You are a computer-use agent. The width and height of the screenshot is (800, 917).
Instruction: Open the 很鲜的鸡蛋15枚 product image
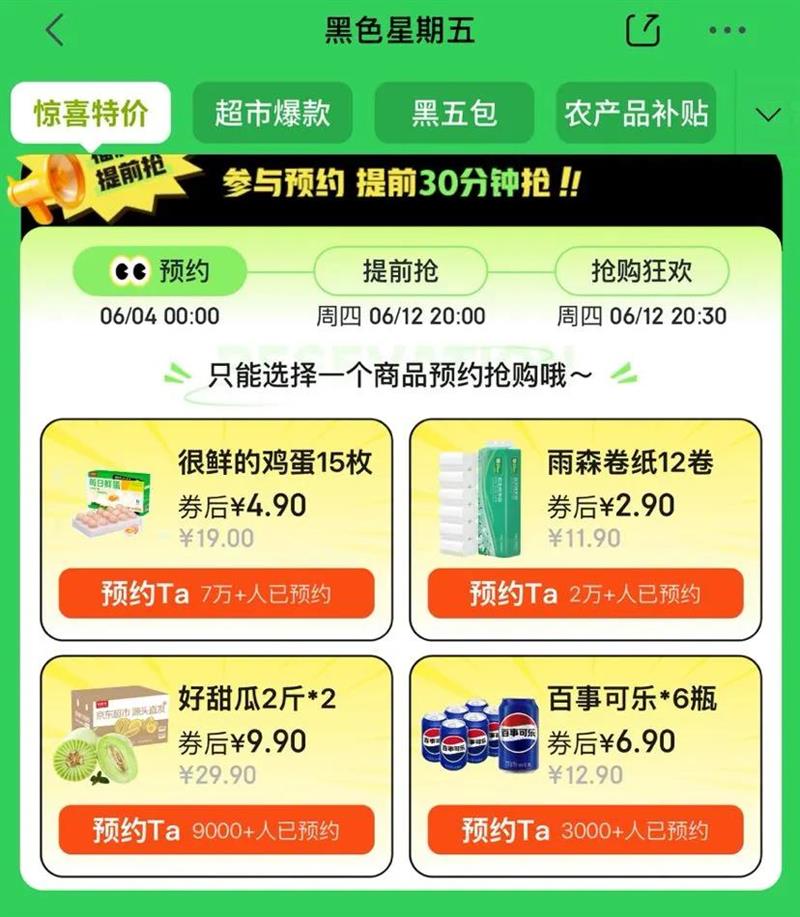click(111, 504)
